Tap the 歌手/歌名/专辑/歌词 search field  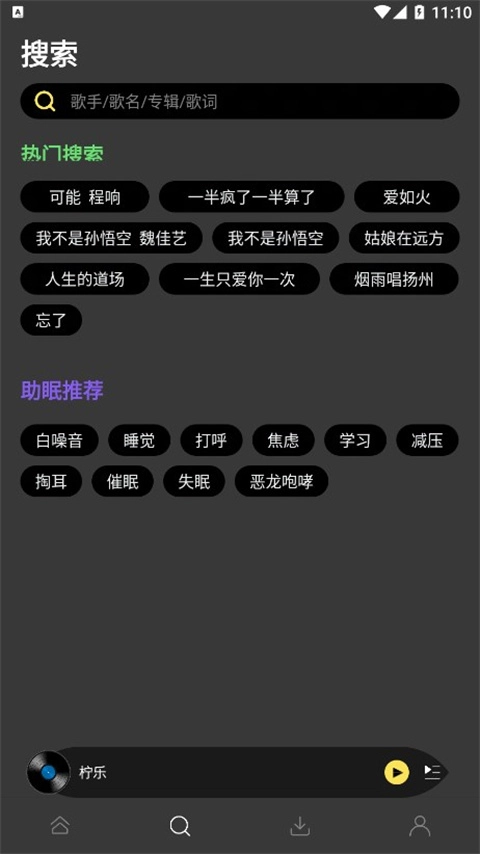pos(240,101)
